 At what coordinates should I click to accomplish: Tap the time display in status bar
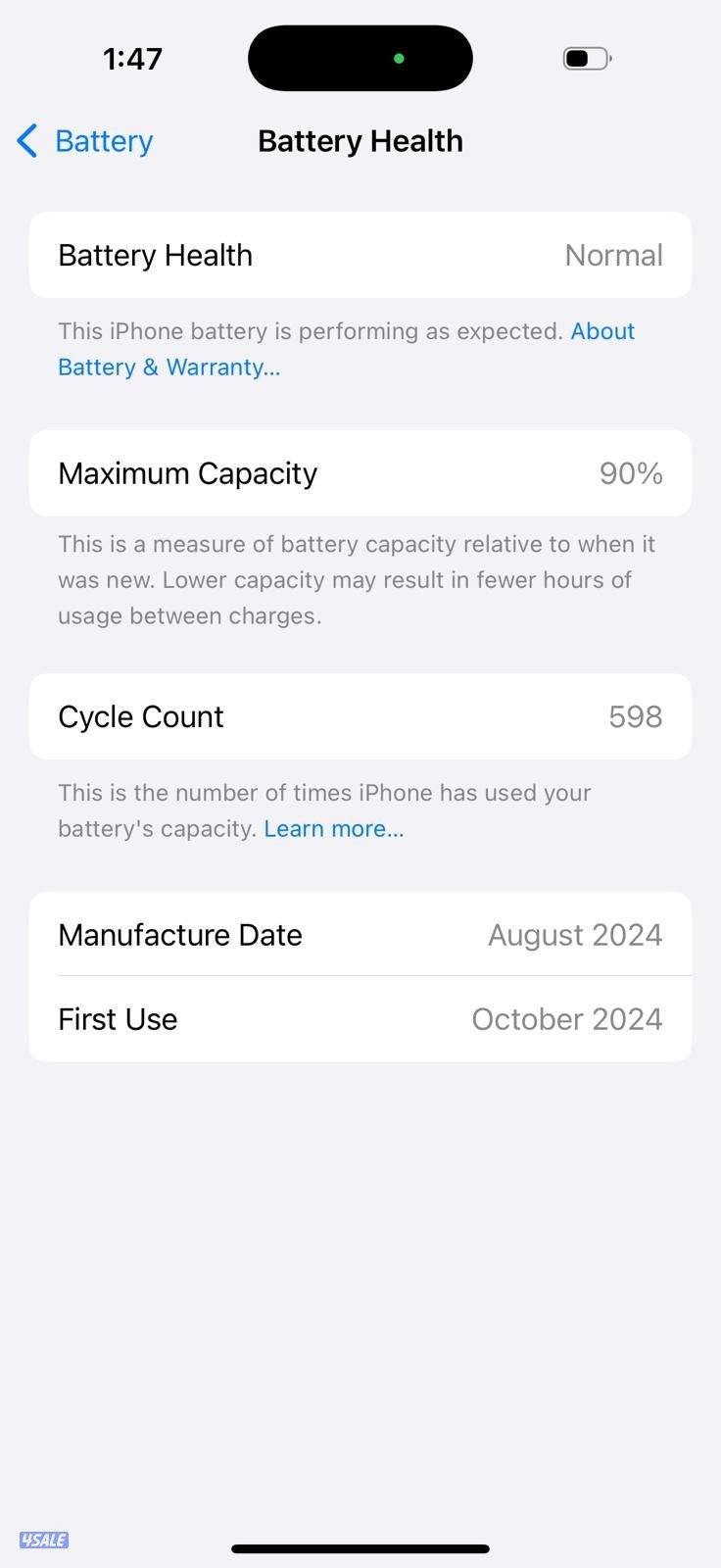point(132,58)
